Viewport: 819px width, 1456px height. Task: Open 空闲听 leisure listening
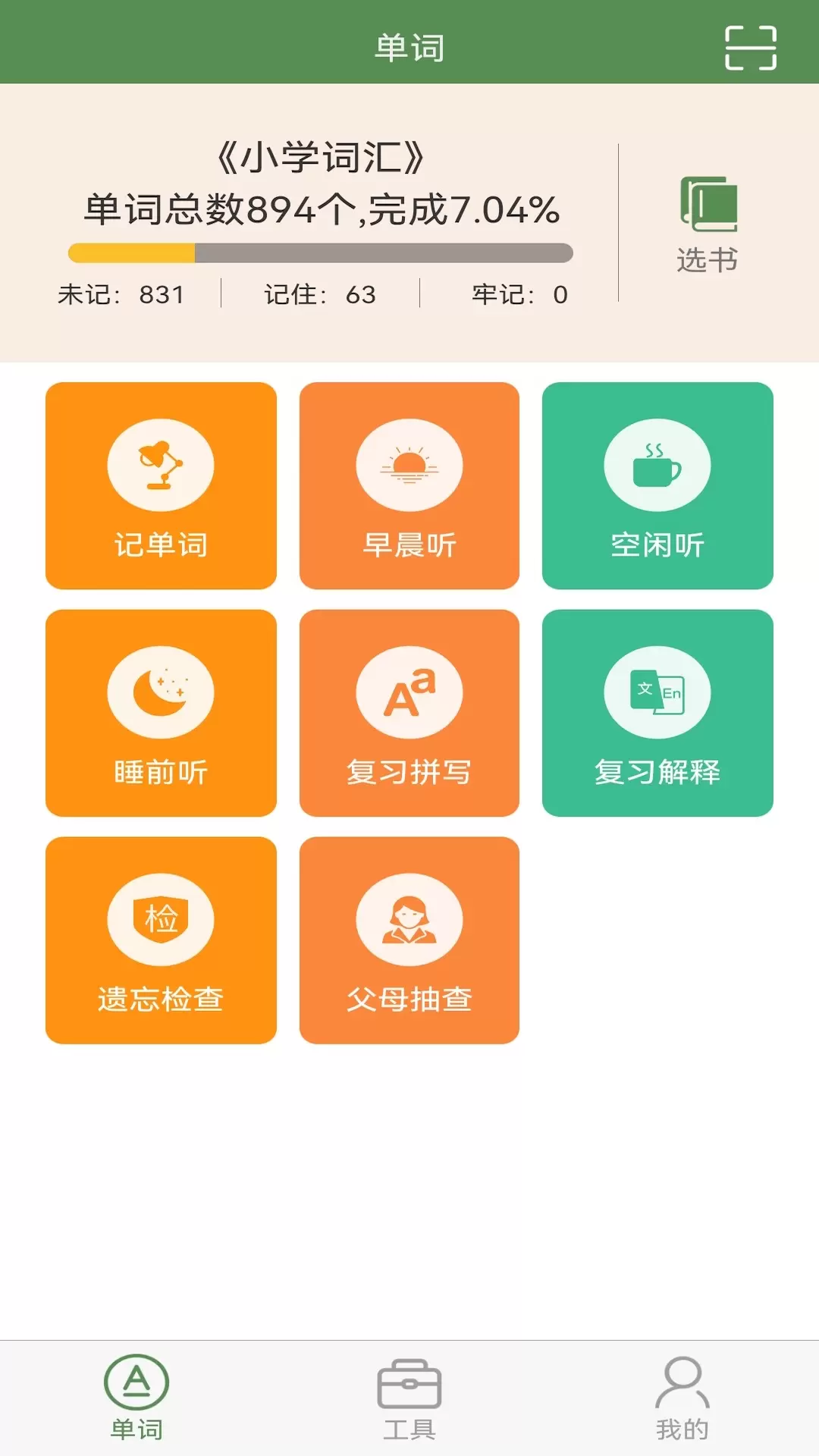point(657,485)
